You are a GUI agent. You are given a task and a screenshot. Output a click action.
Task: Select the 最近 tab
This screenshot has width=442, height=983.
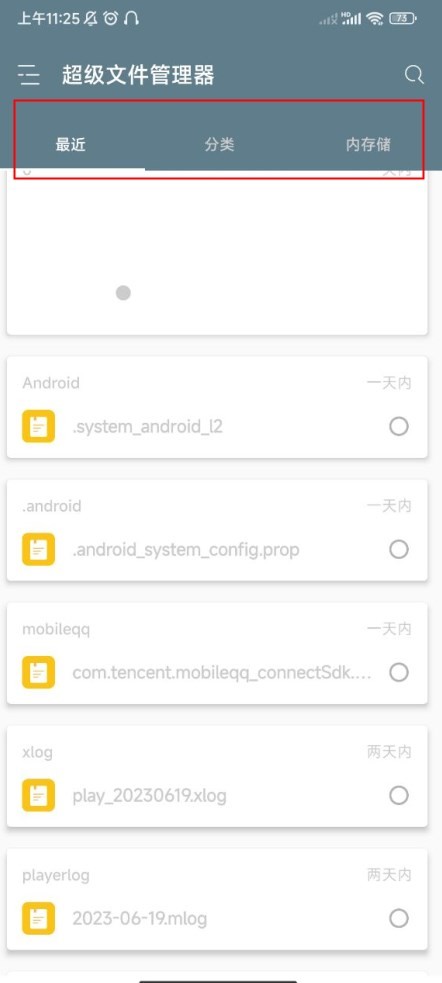pos(71,144)
